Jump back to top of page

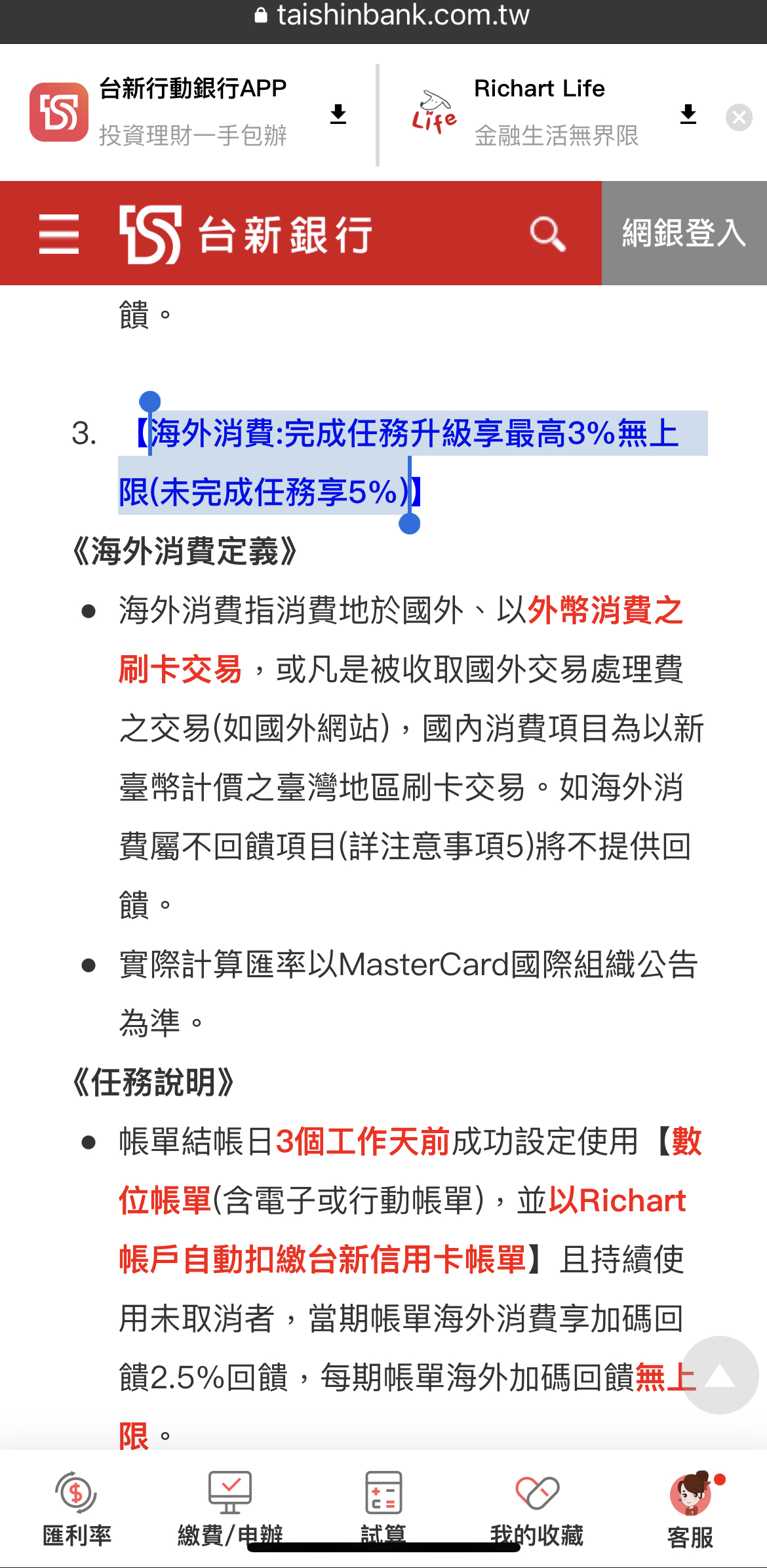[720, 1375]
